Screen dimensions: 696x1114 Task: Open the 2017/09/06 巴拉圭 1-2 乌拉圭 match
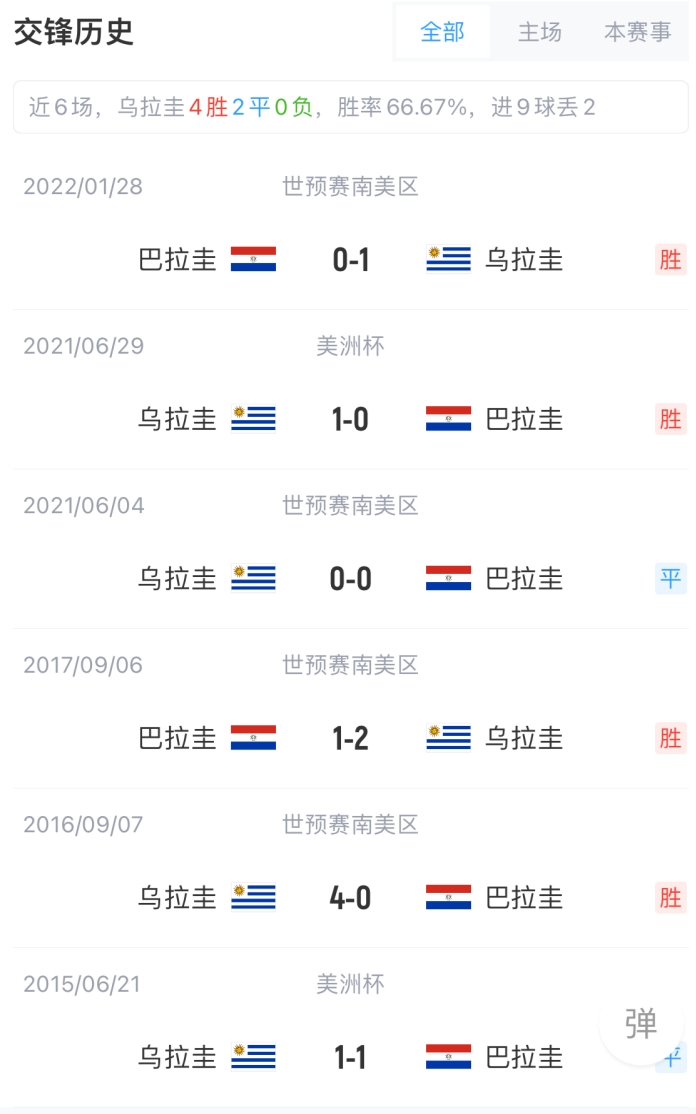tap(351, 708)
